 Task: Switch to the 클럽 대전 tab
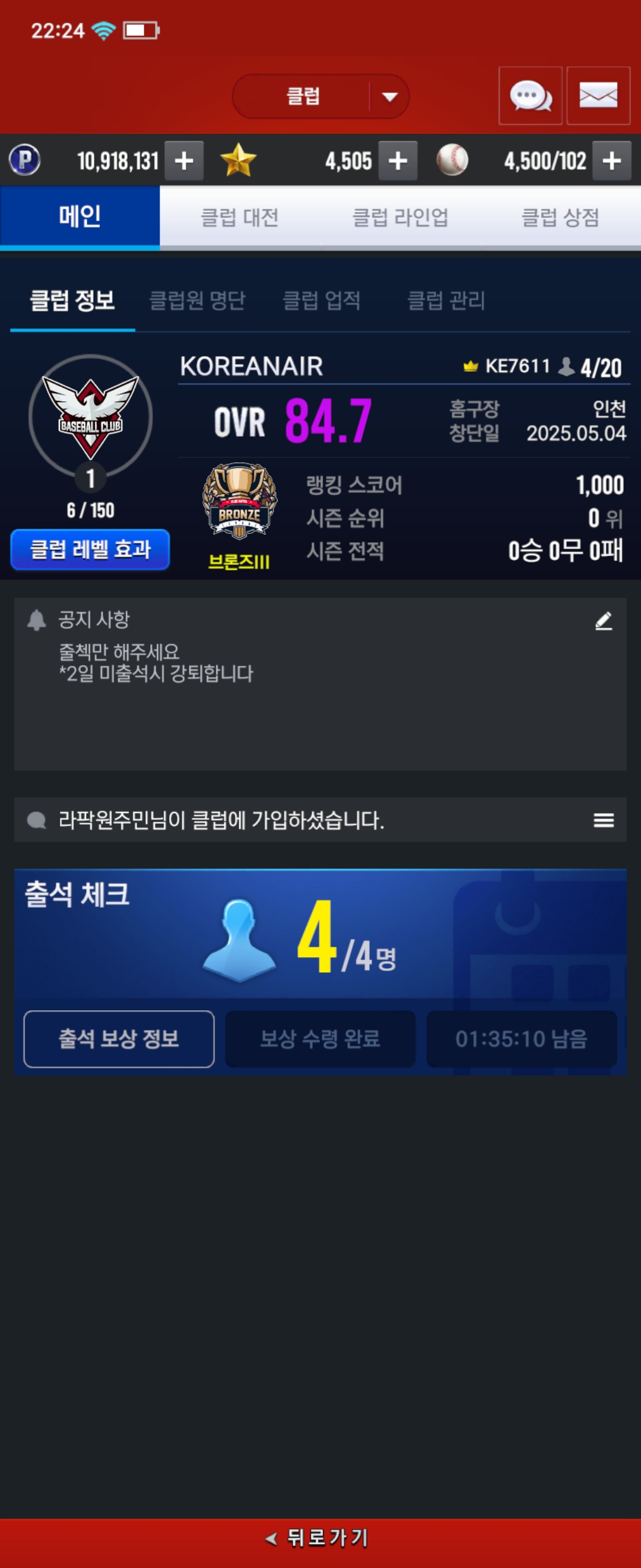pos(240,217)
